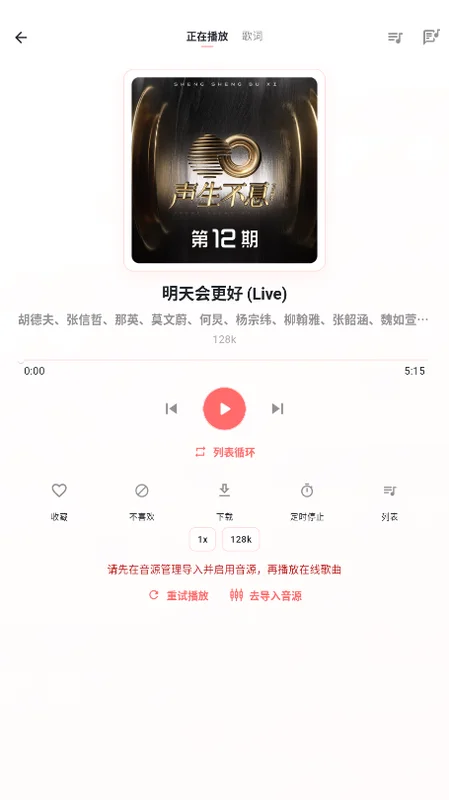Select audio quality via 128k chip
The width and height of the screenshot is (449, 800).
click(241, 539)
